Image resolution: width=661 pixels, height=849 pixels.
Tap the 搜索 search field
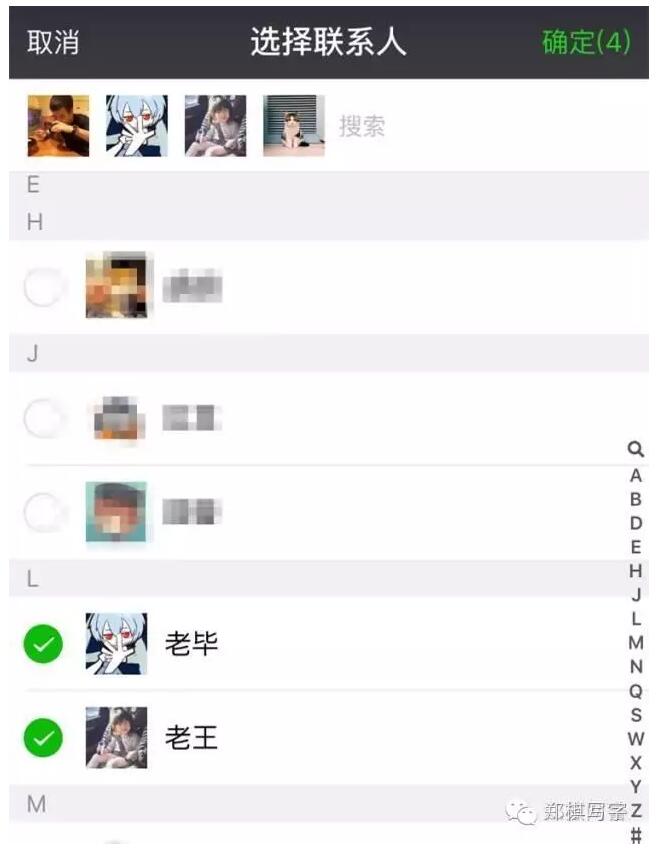click(362, 127)
